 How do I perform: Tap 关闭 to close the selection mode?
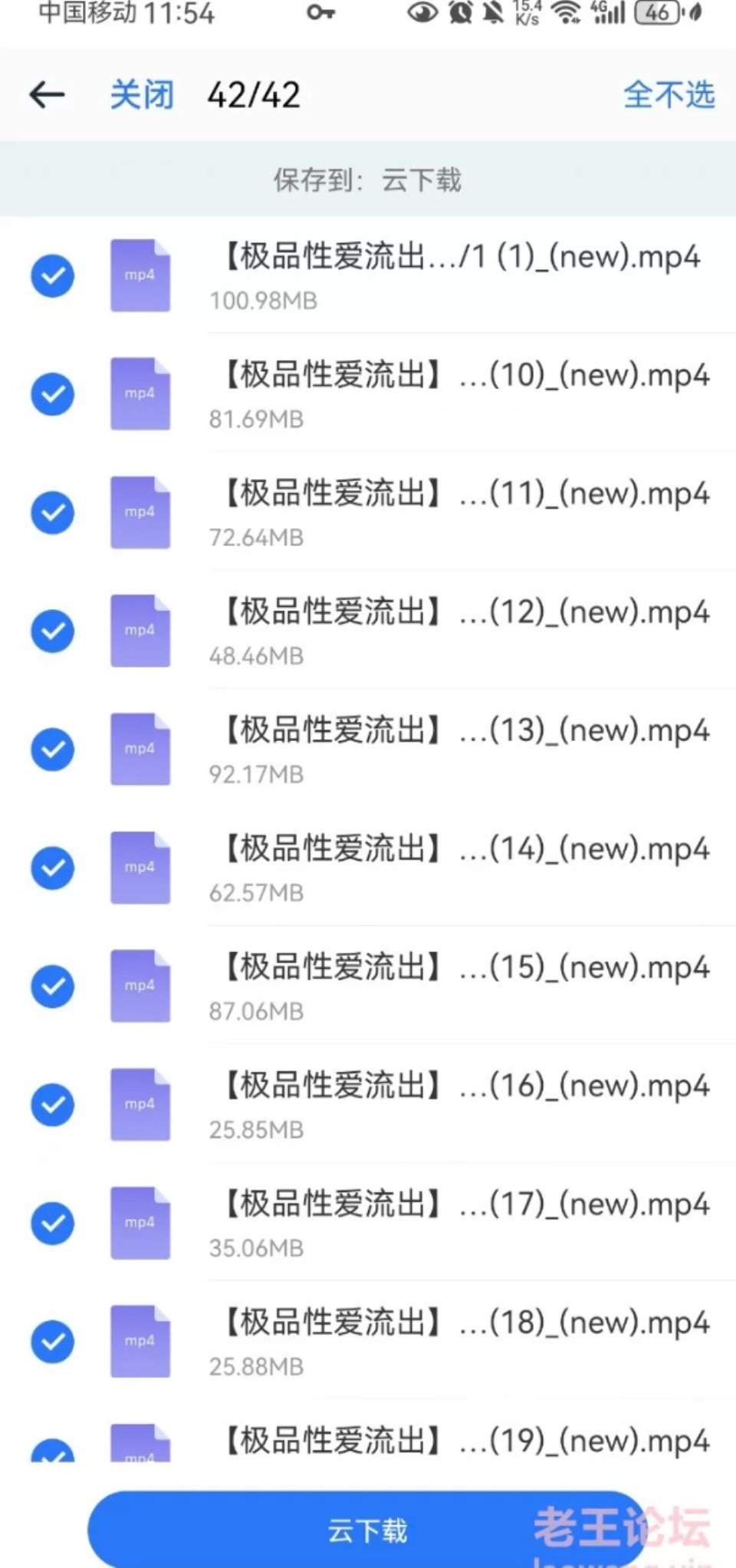coord(141,94)
